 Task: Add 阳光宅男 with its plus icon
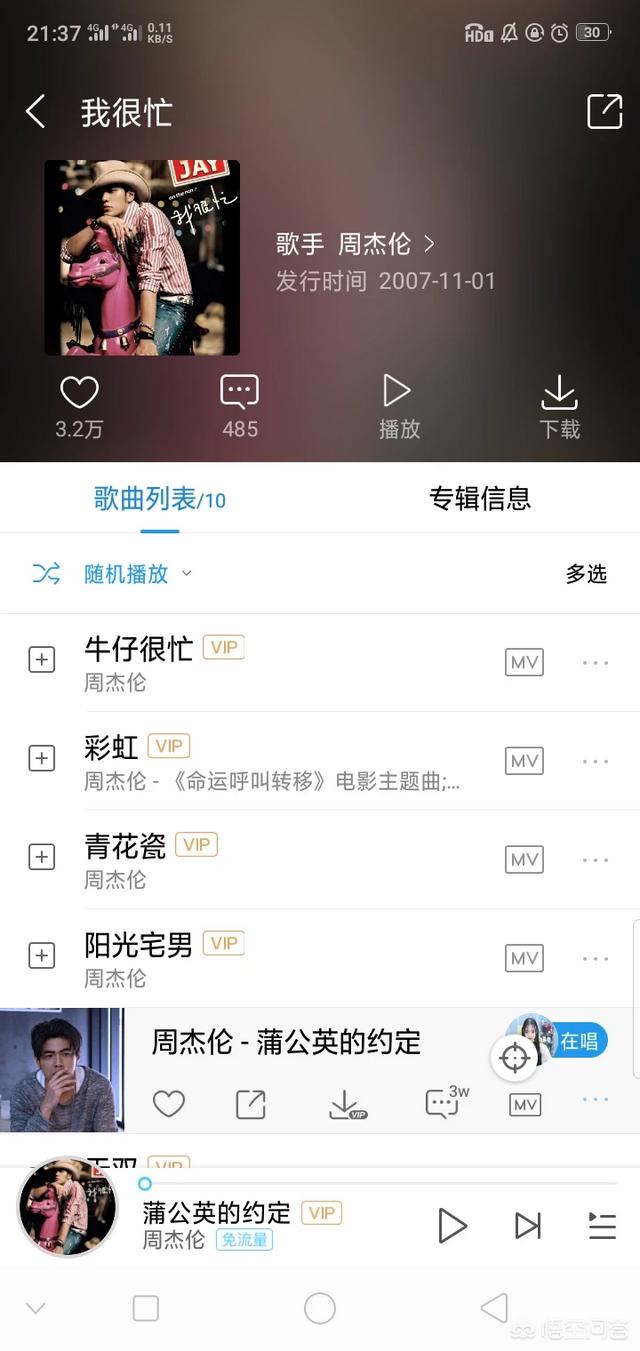click(41, 956)
